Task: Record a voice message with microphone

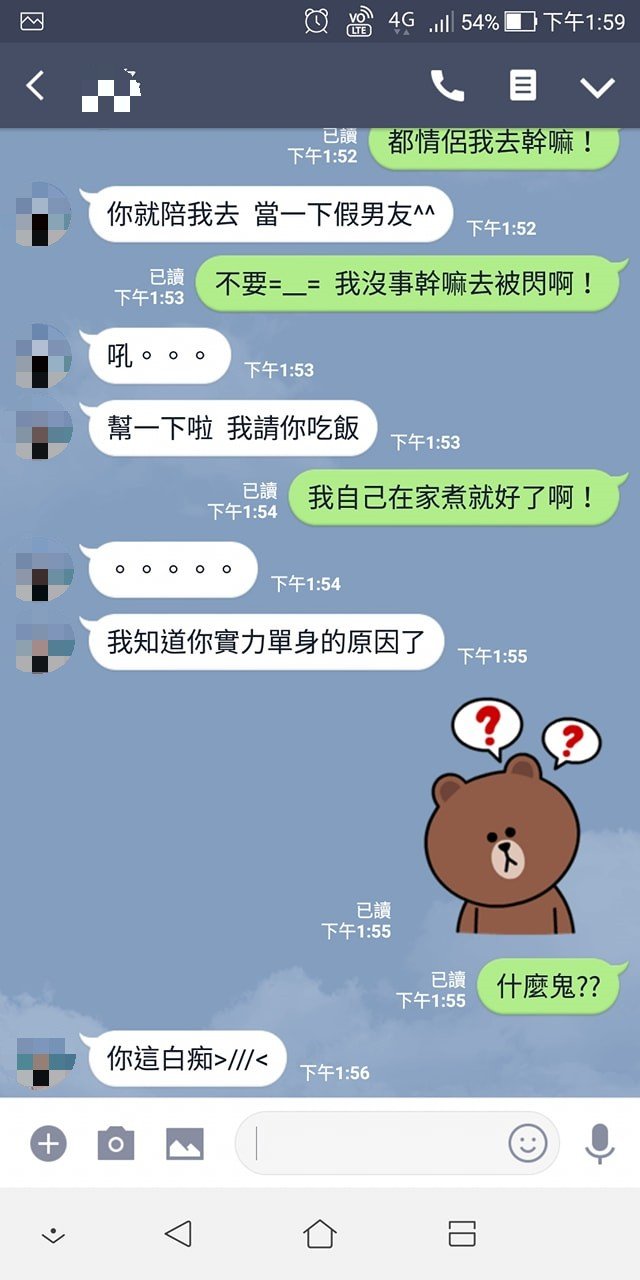Action: click(599, 1143)
